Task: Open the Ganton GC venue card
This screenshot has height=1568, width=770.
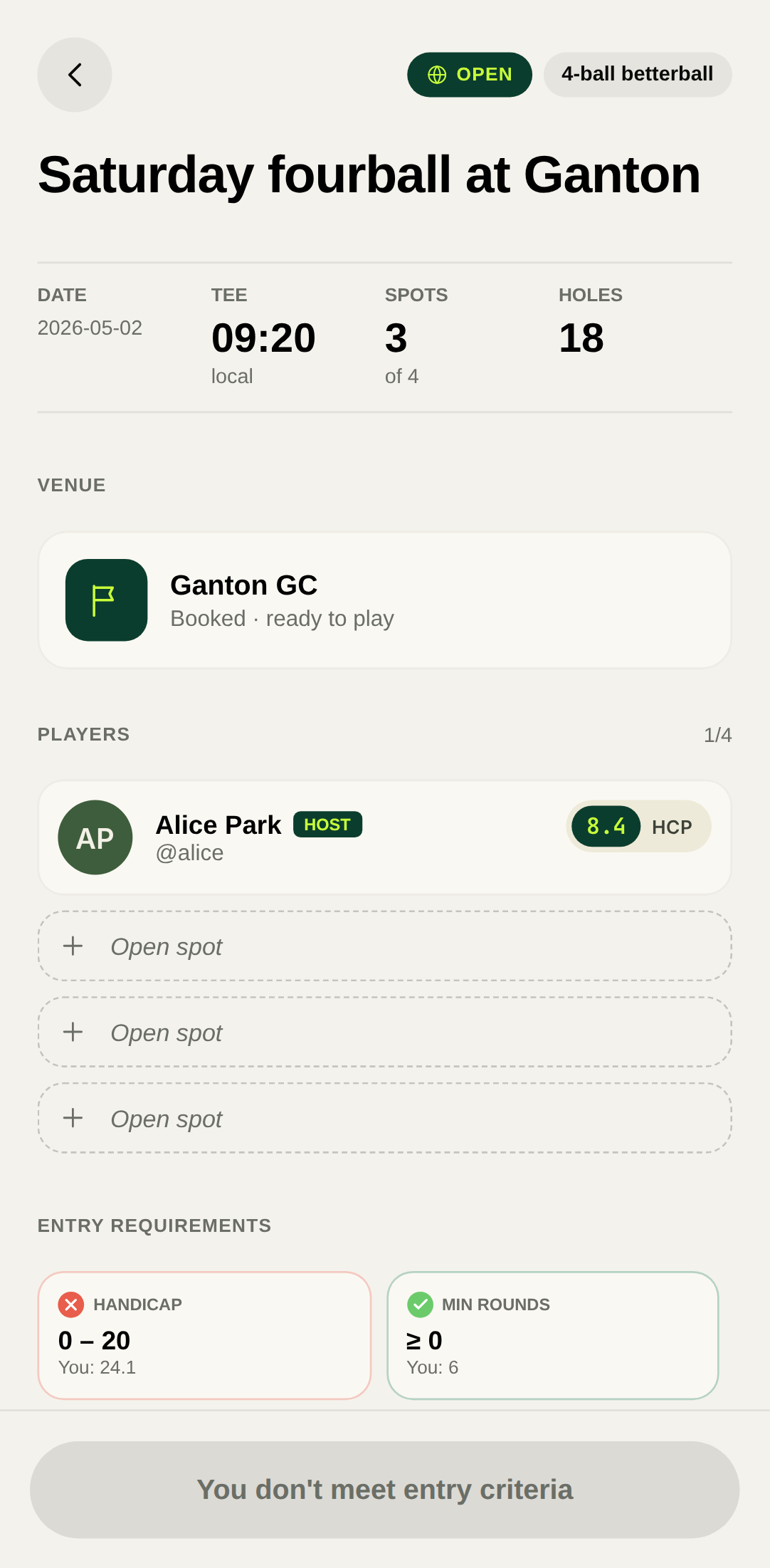Action: 384,600
